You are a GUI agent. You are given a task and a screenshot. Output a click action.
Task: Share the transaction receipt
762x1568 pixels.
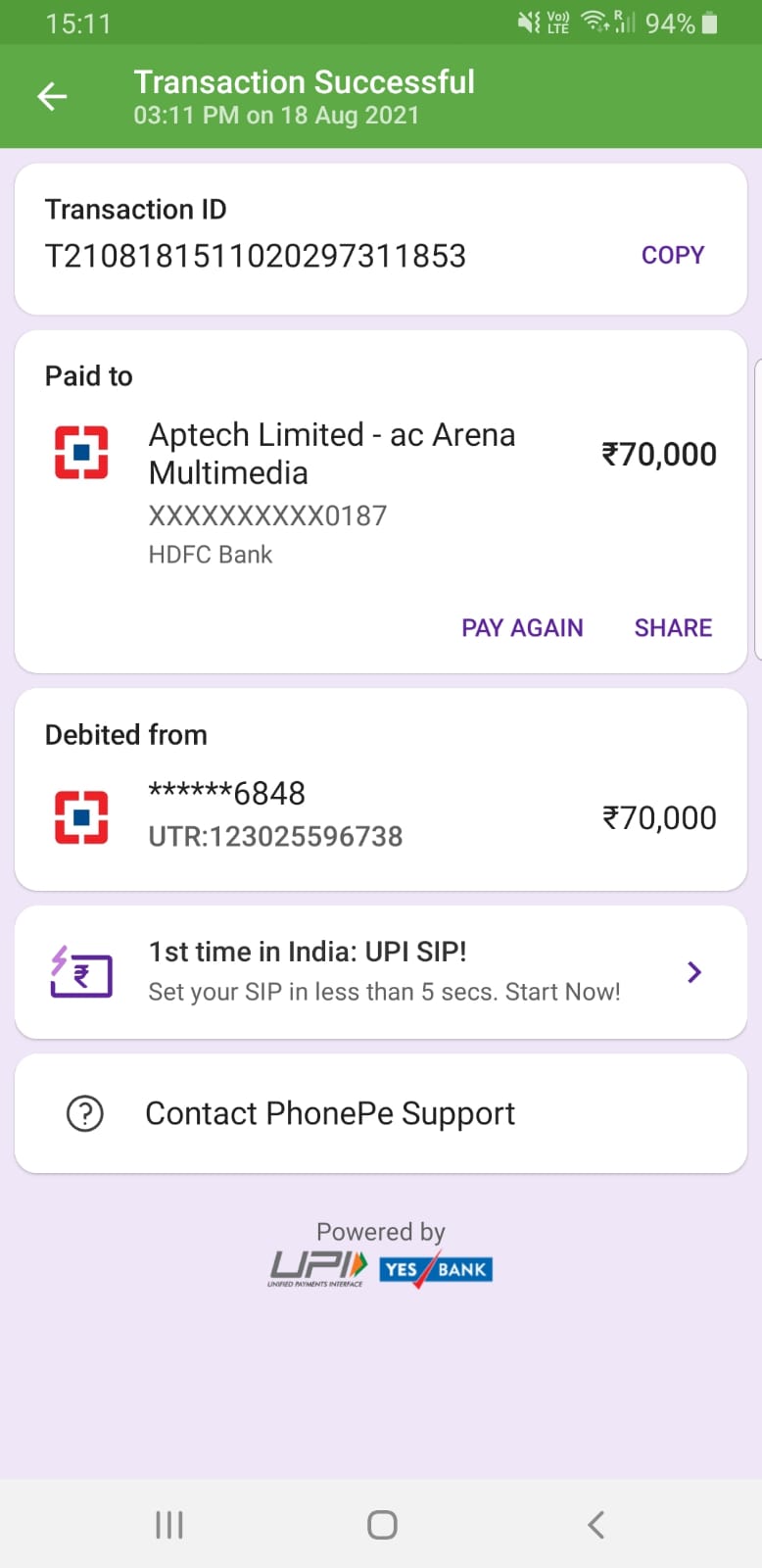[x=673, y=627]
